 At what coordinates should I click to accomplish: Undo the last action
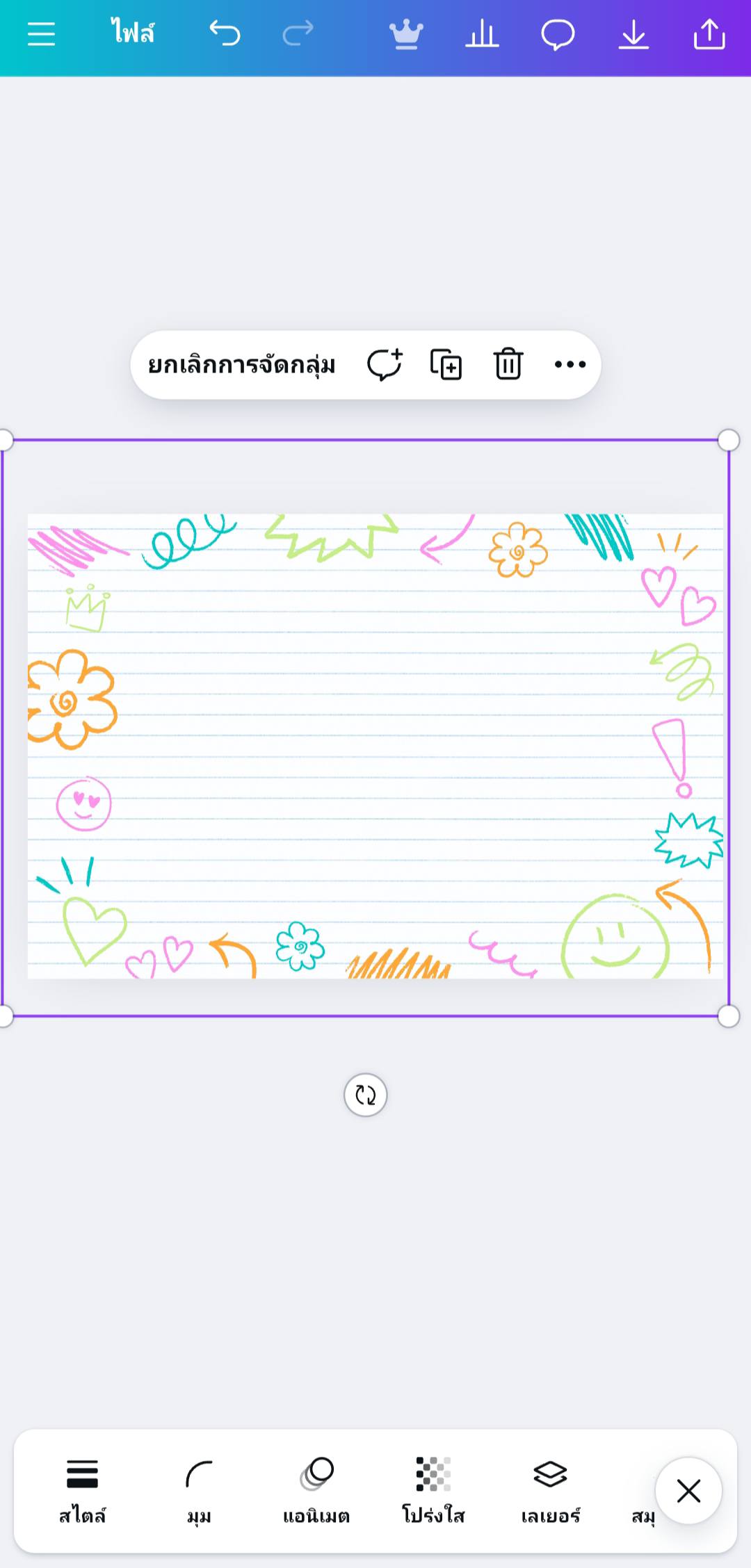[x=225, y=33]
